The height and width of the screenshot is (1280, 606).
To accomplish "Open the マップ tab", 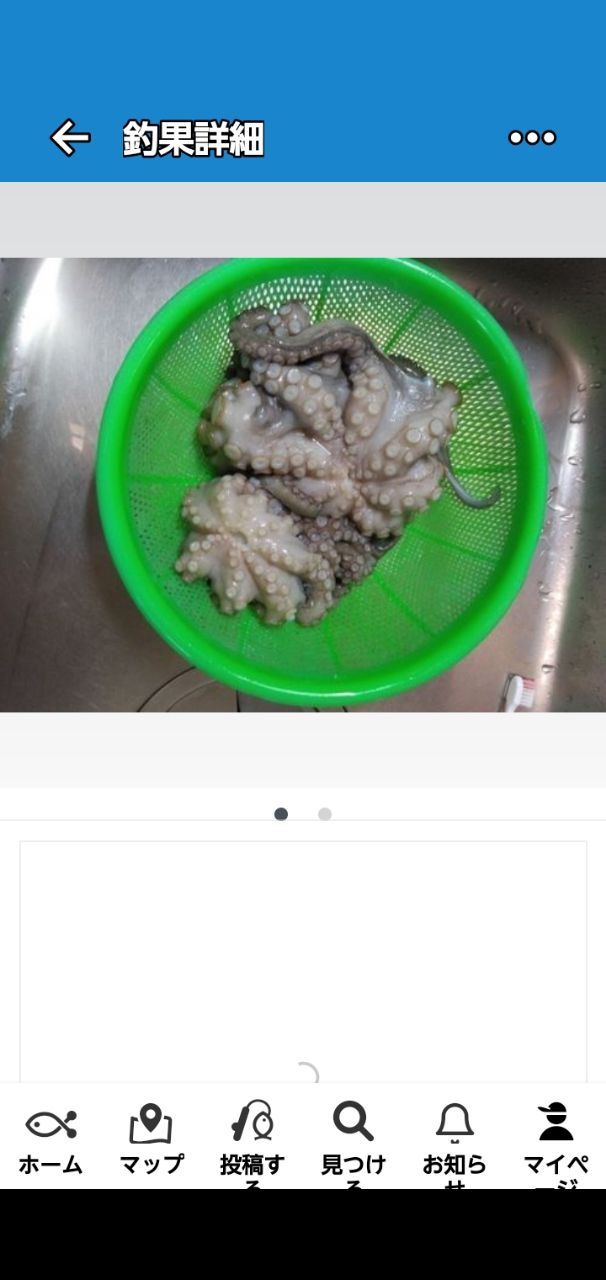I will pos(151,1138).
